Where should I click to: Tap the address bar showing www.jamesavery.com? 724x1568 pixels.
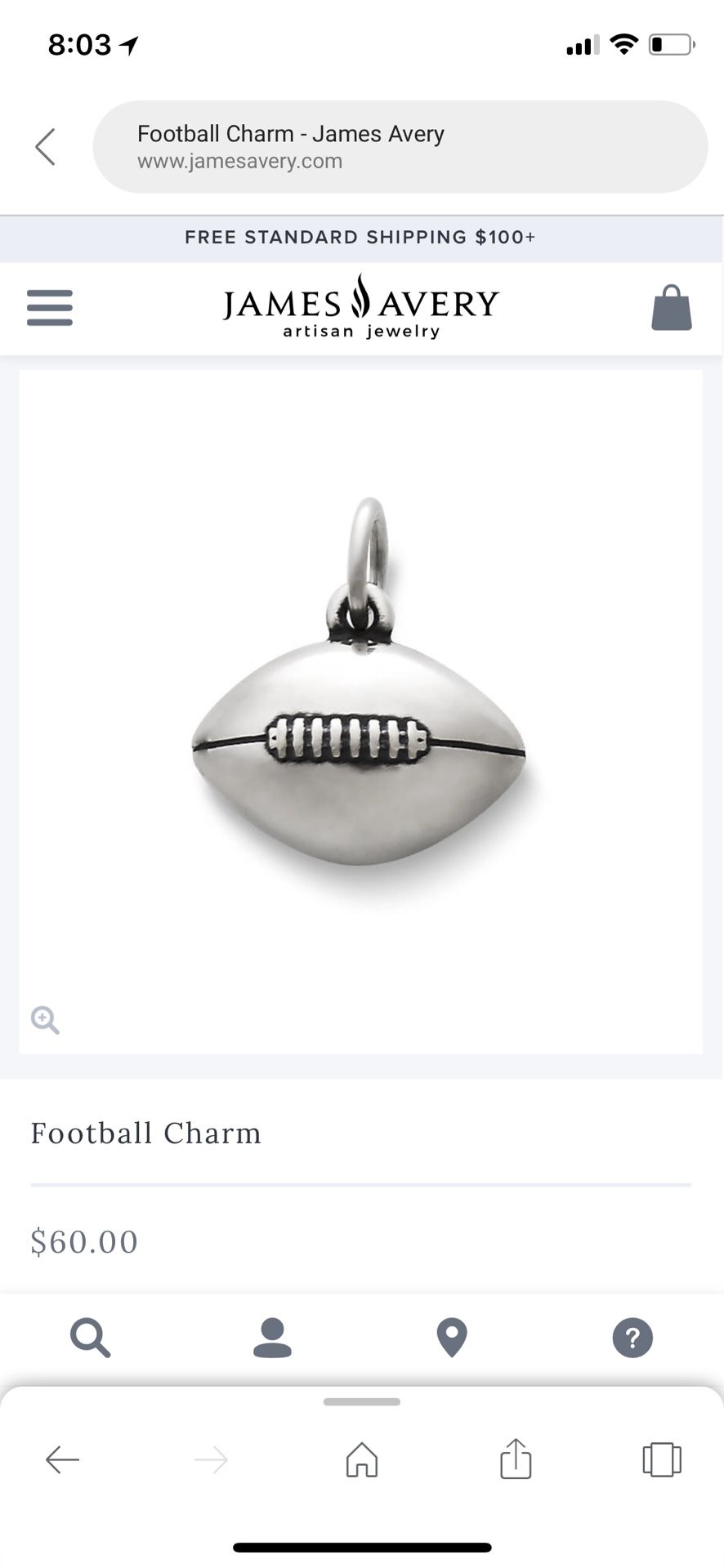click(400, 147)
